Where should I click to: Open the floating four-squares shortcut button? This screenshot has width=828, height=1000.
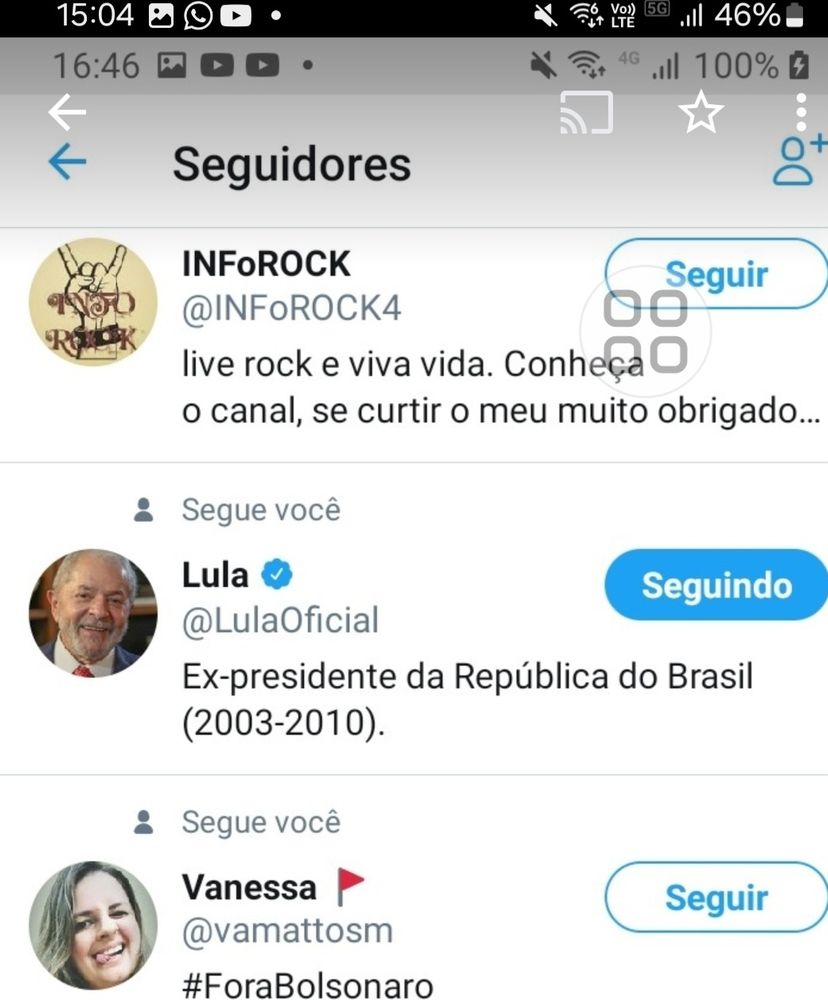point(647,330)
